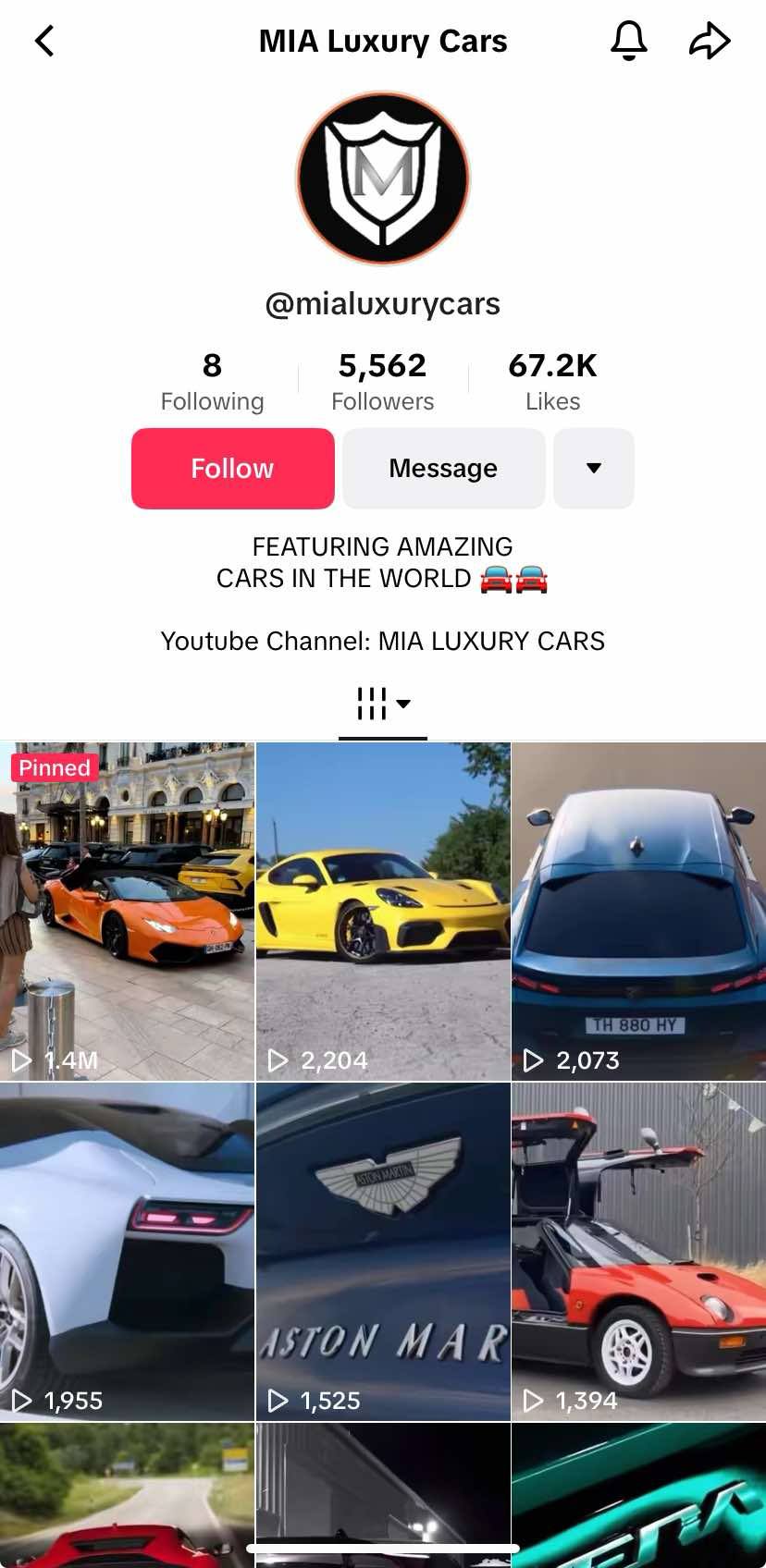Open the notifications bell for this account
Viewport: 766px width, 1568px height.
[628, 42]
